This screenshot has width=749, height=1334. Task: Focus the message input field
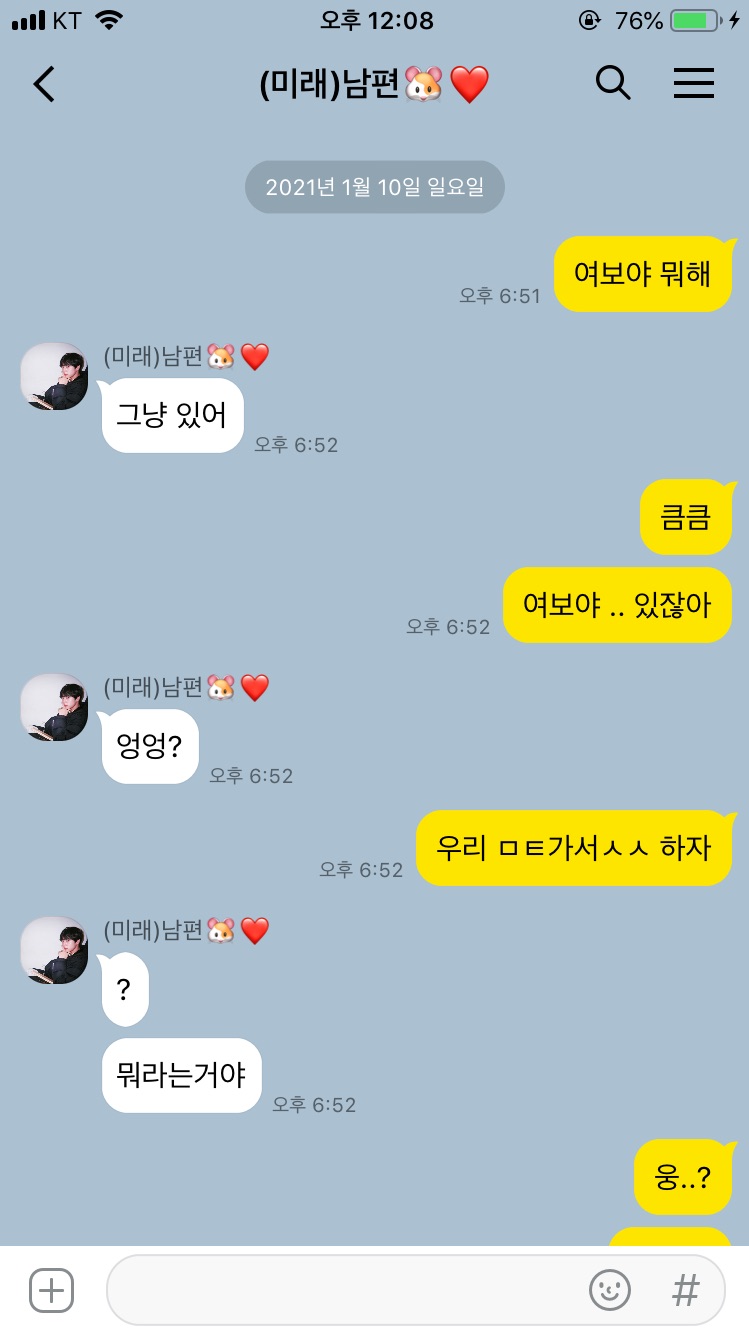point(340,1290)
